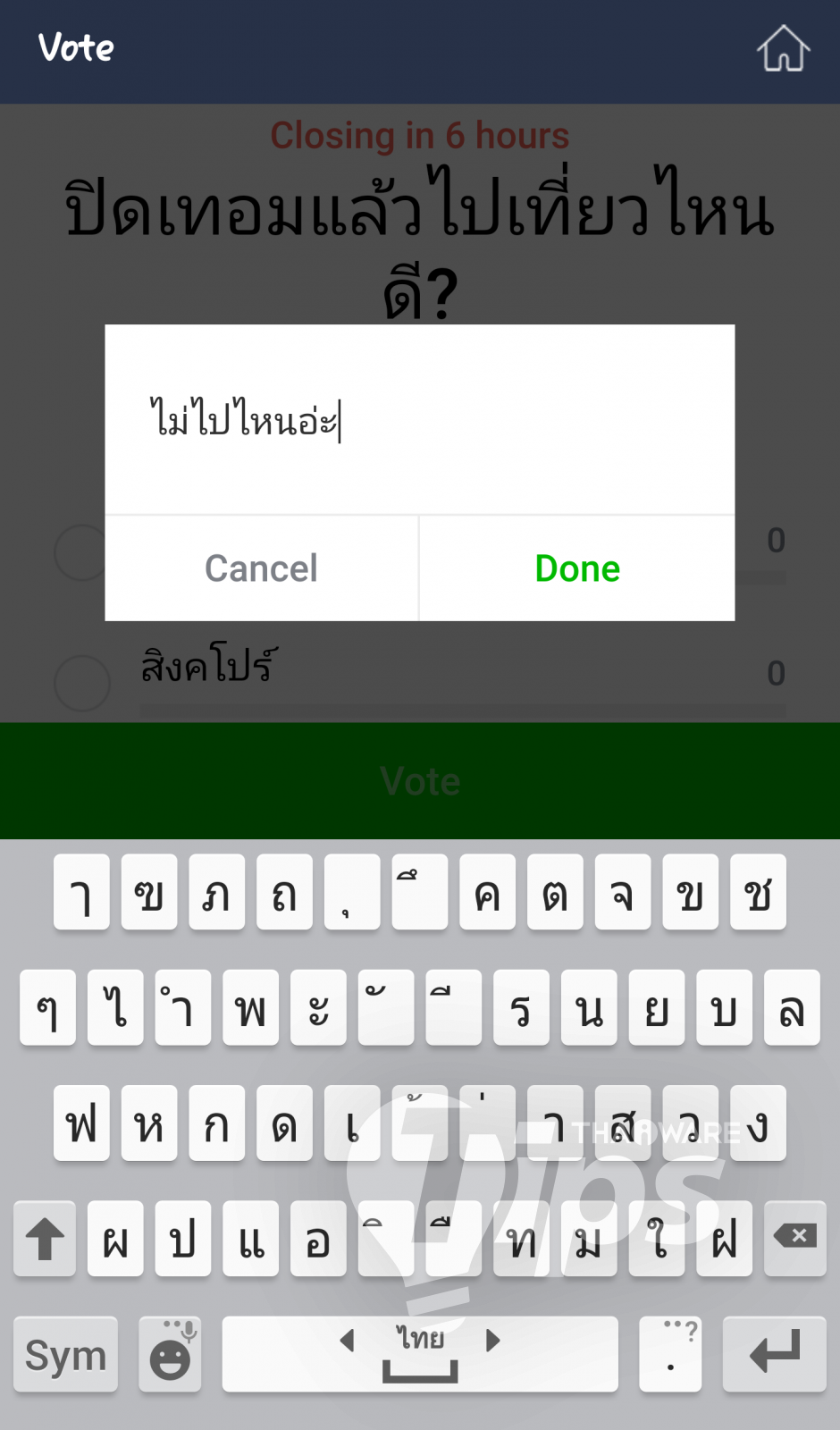Open the emoji and voice input key

click(x=170, y=1354)
